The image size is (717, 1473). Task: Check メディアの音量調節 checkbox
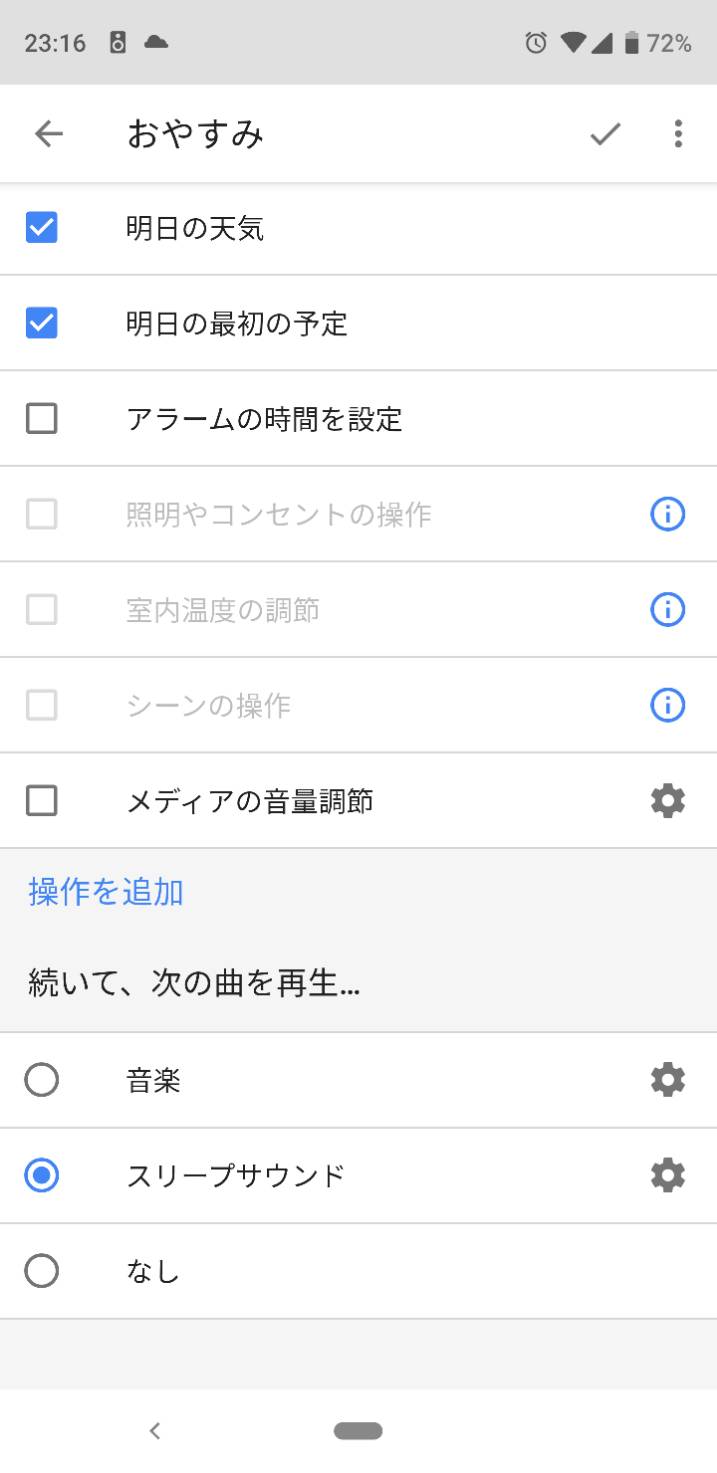[41, 801]
